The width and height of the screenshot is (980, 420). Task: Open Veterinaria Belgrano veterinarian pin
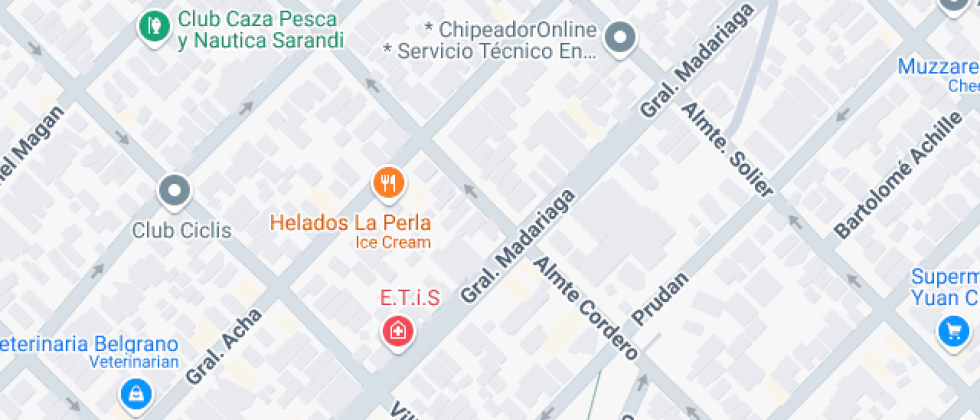[x=133, y=393]
